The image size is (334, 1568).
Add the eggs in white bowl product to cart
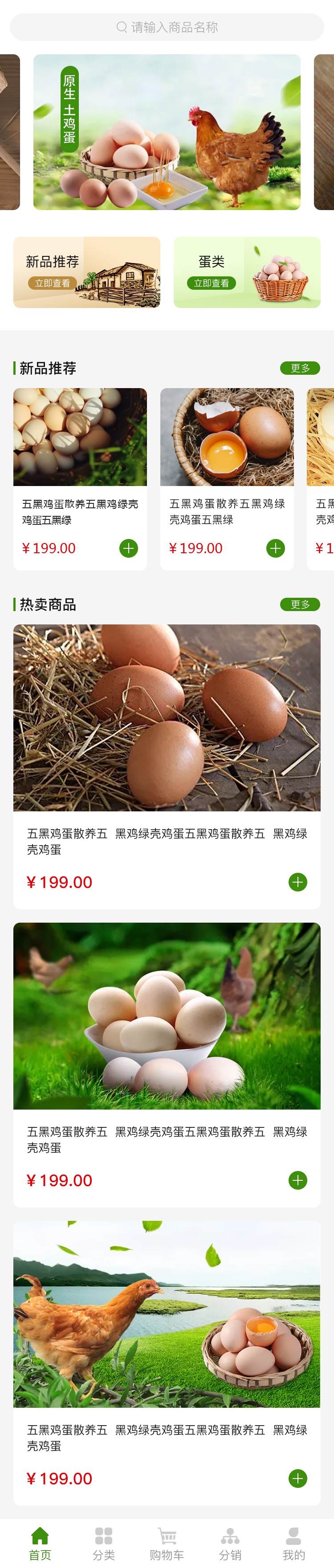pyautogui.click(x=297, y=1180)
